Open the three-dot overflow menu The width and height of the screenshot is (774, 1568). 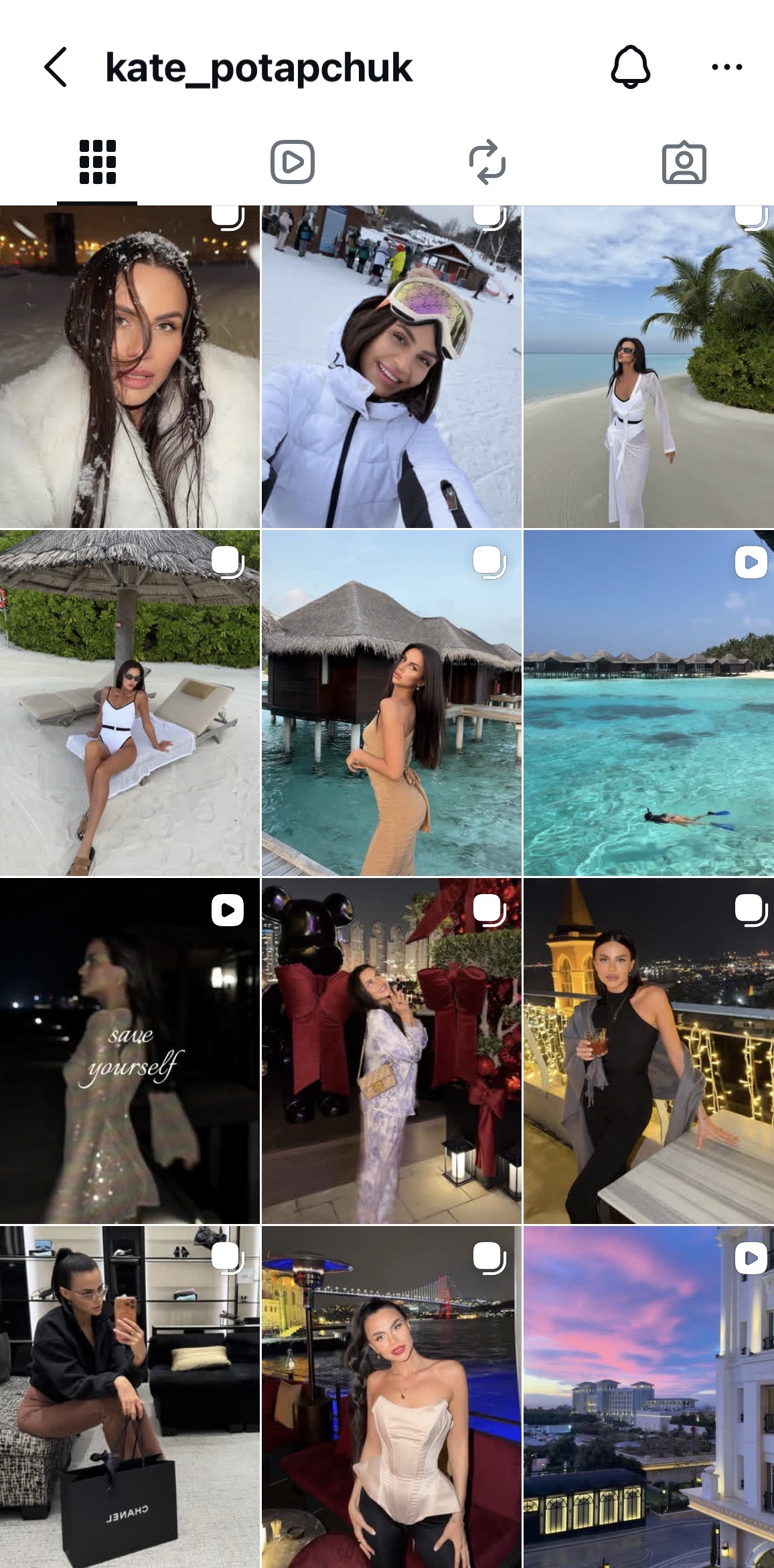pos(726,67)
